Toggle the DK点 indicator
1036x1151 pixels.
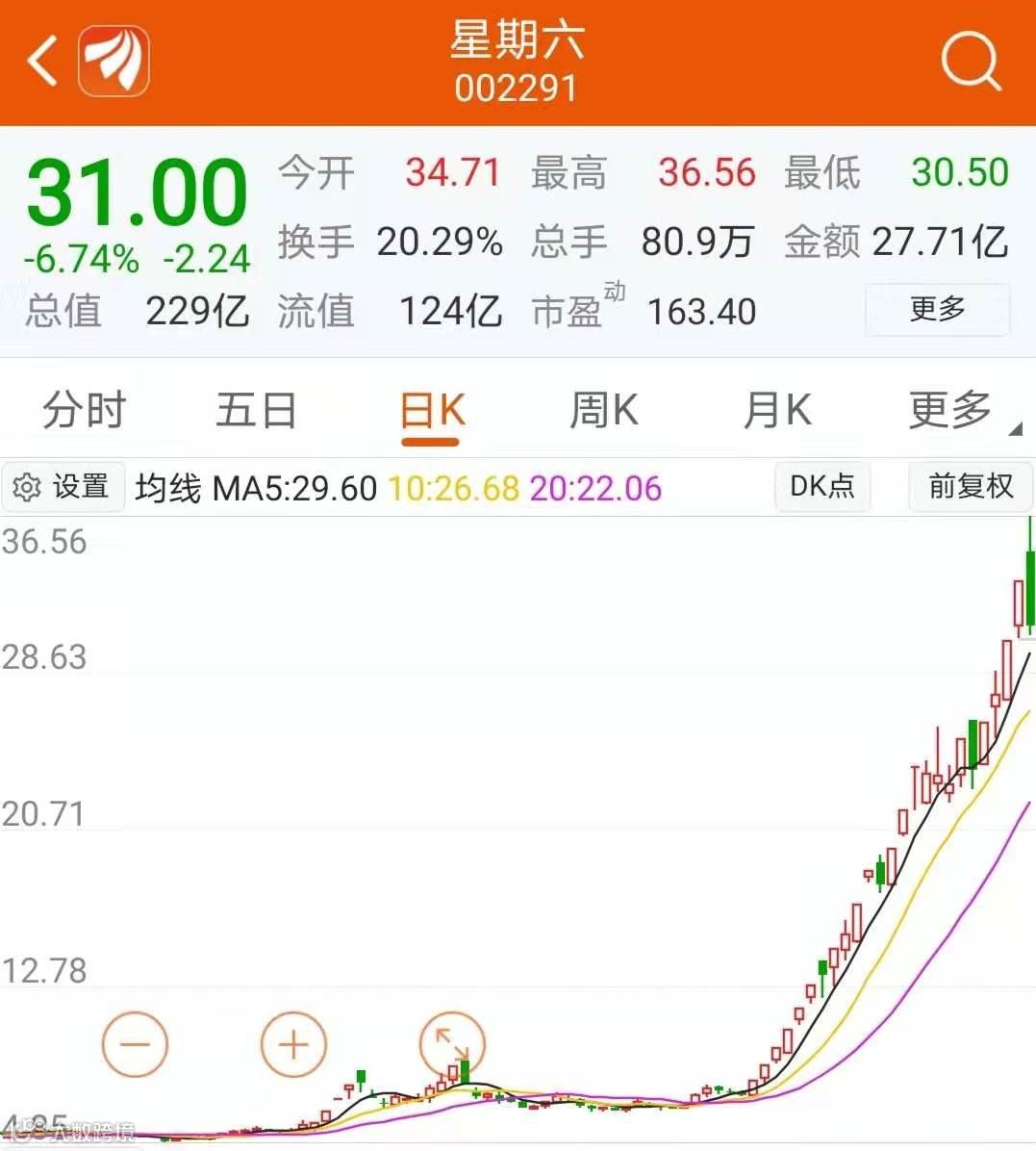point(822,487)
